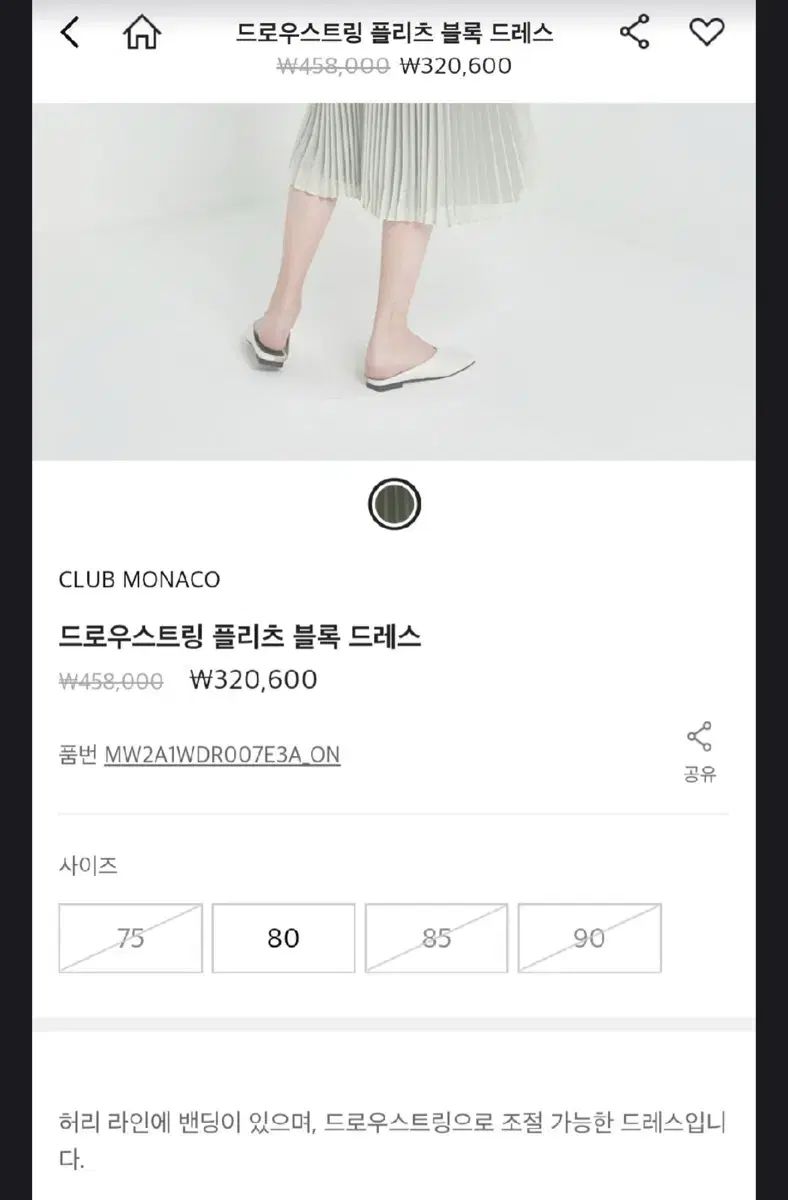Add dress to wishlist with heart icon
The height and width of the screenshot is (1200, 788).
pyautogui.click(x=706, y=32)
